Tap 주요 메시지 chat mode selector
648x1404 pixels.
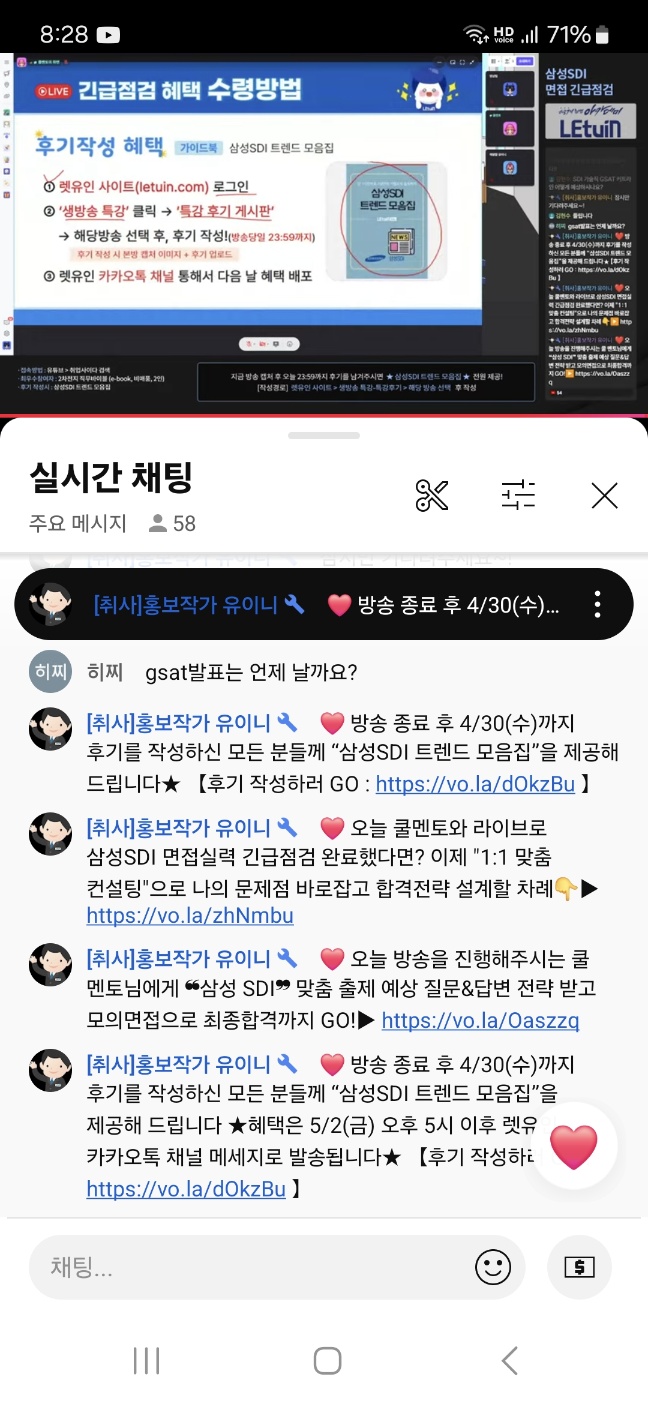pyautogui.click(x=78, y=523)
